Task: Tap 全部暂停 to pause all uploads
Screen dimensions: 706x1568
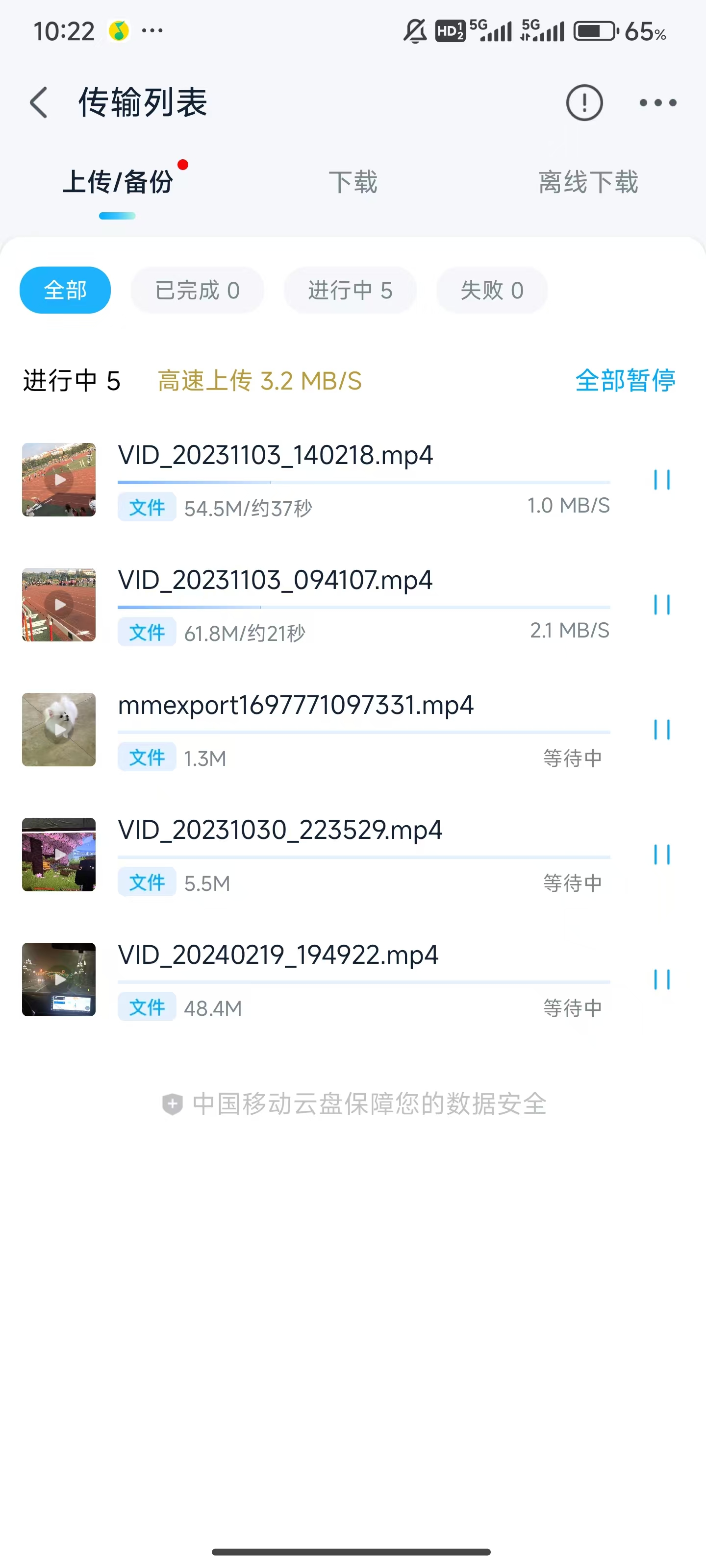Action: click(x=625, y=381)
